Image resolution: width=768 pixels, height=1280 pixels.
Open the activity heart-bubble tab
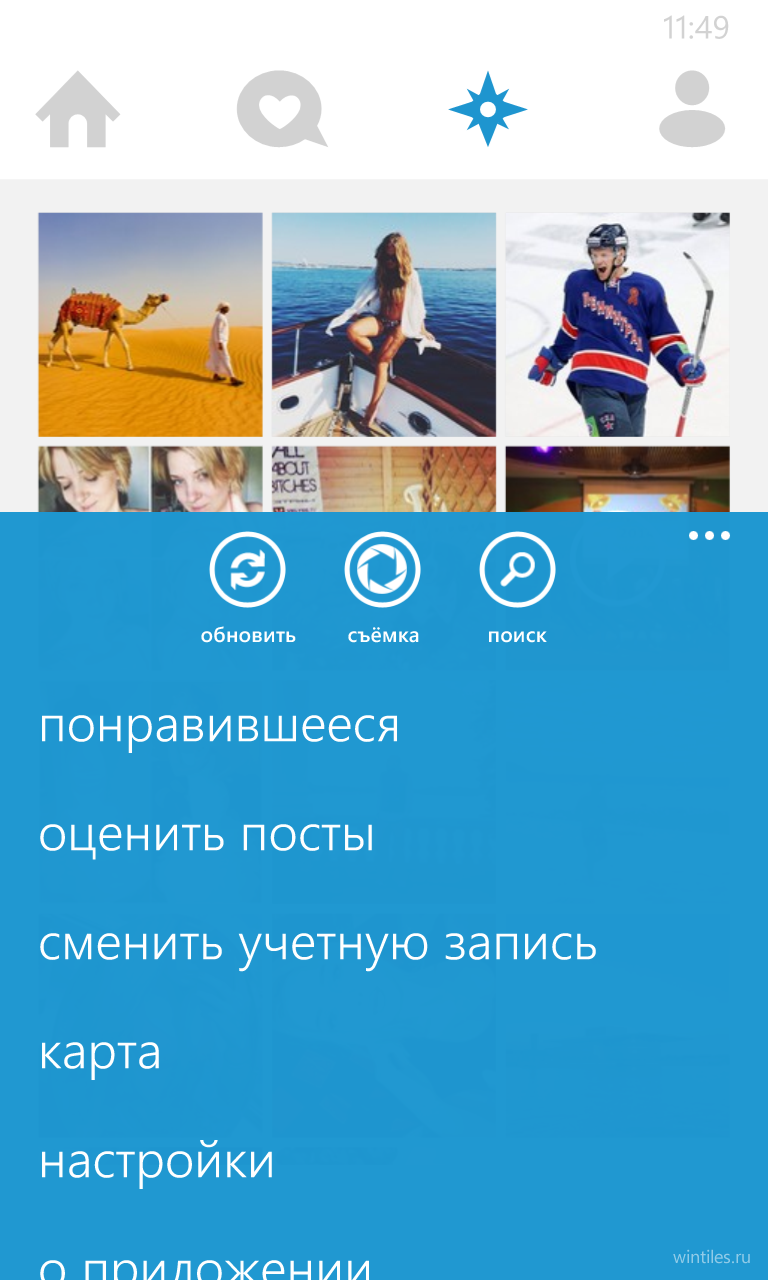click(x=282, y=109)
